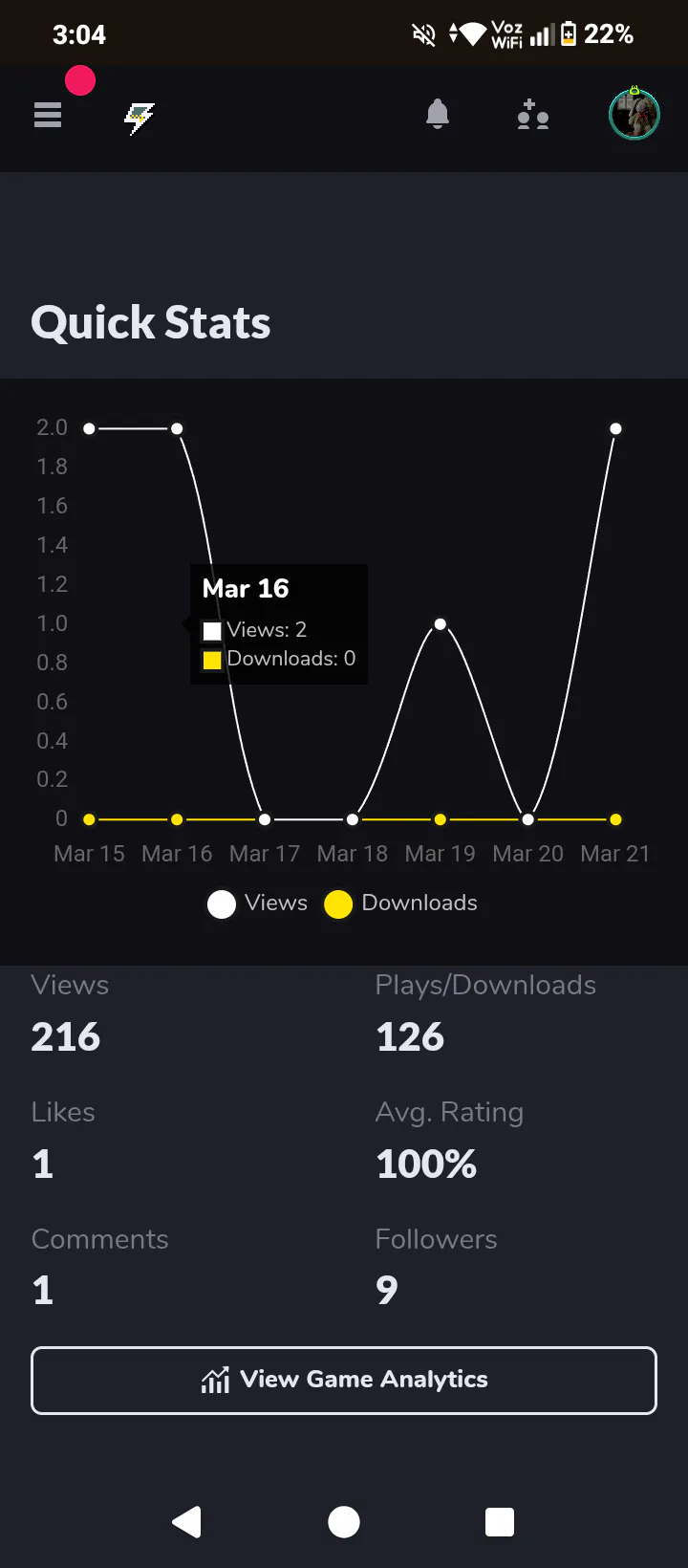Screen dimensions: 688x1568
Task: Select the Mar 21 views data point
Action: point(615,429)
